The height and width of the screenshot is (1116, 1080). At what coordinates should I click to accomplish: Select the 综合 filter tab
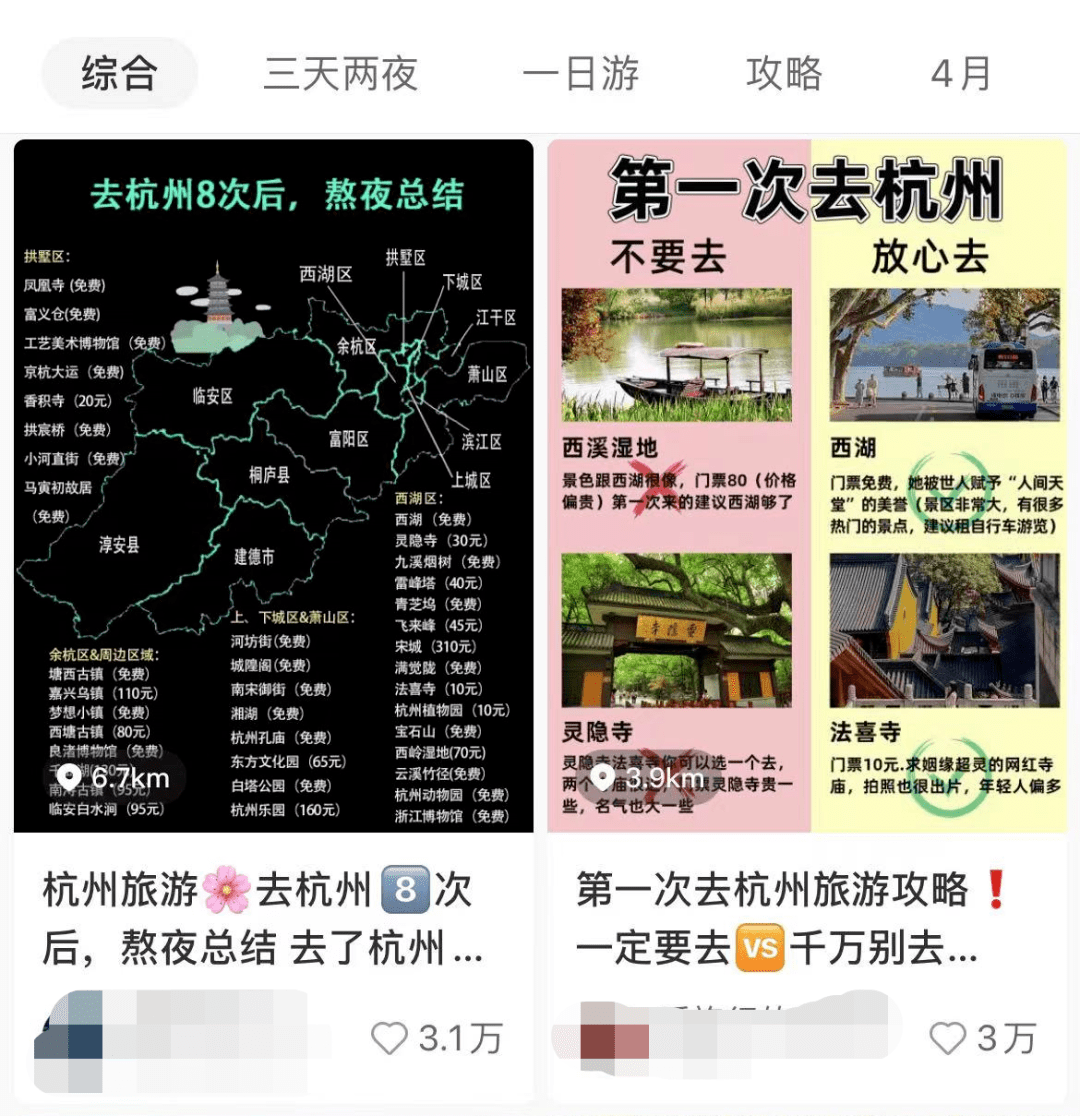[x=119, y=73]
